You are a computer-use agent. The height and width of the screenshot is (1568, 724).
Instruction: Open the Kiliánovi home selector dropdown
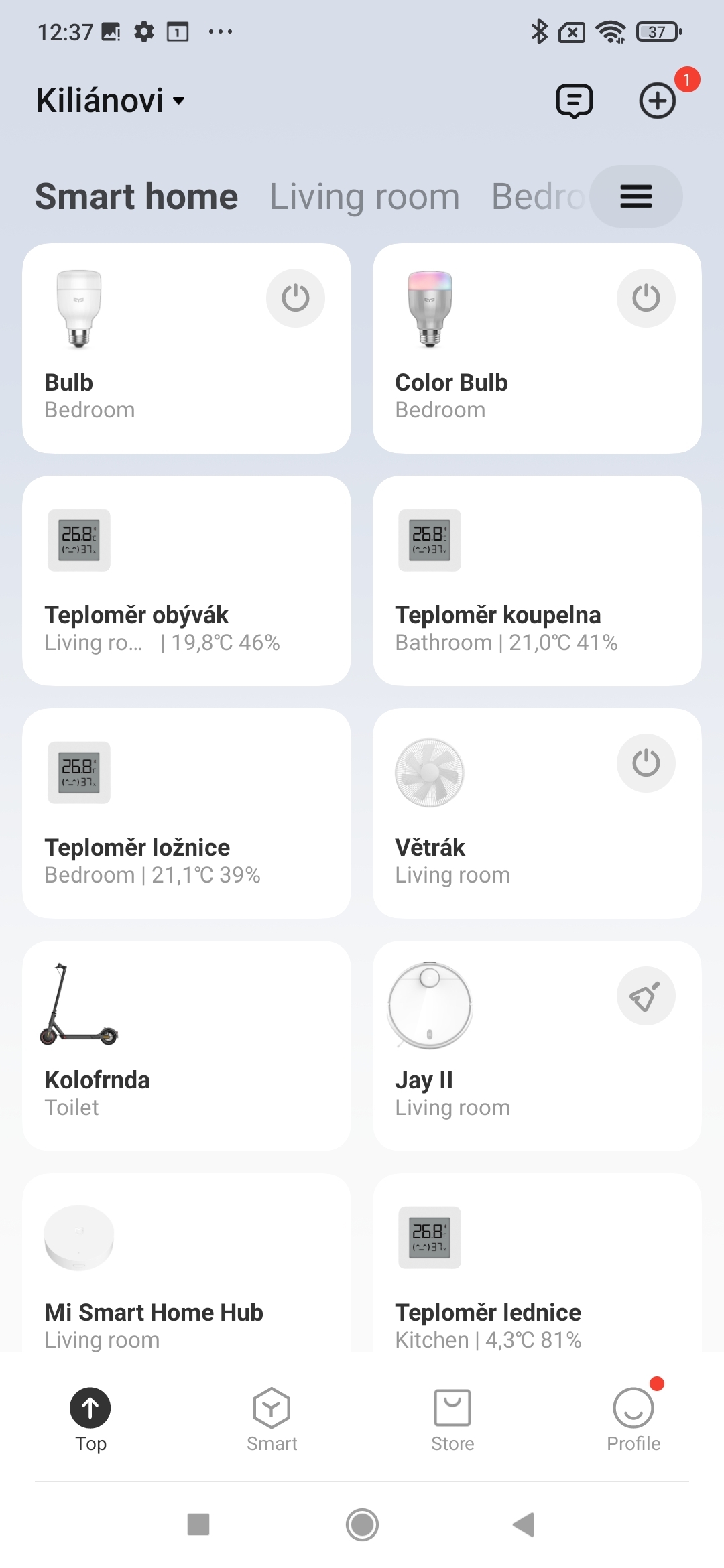coord(111,101)
